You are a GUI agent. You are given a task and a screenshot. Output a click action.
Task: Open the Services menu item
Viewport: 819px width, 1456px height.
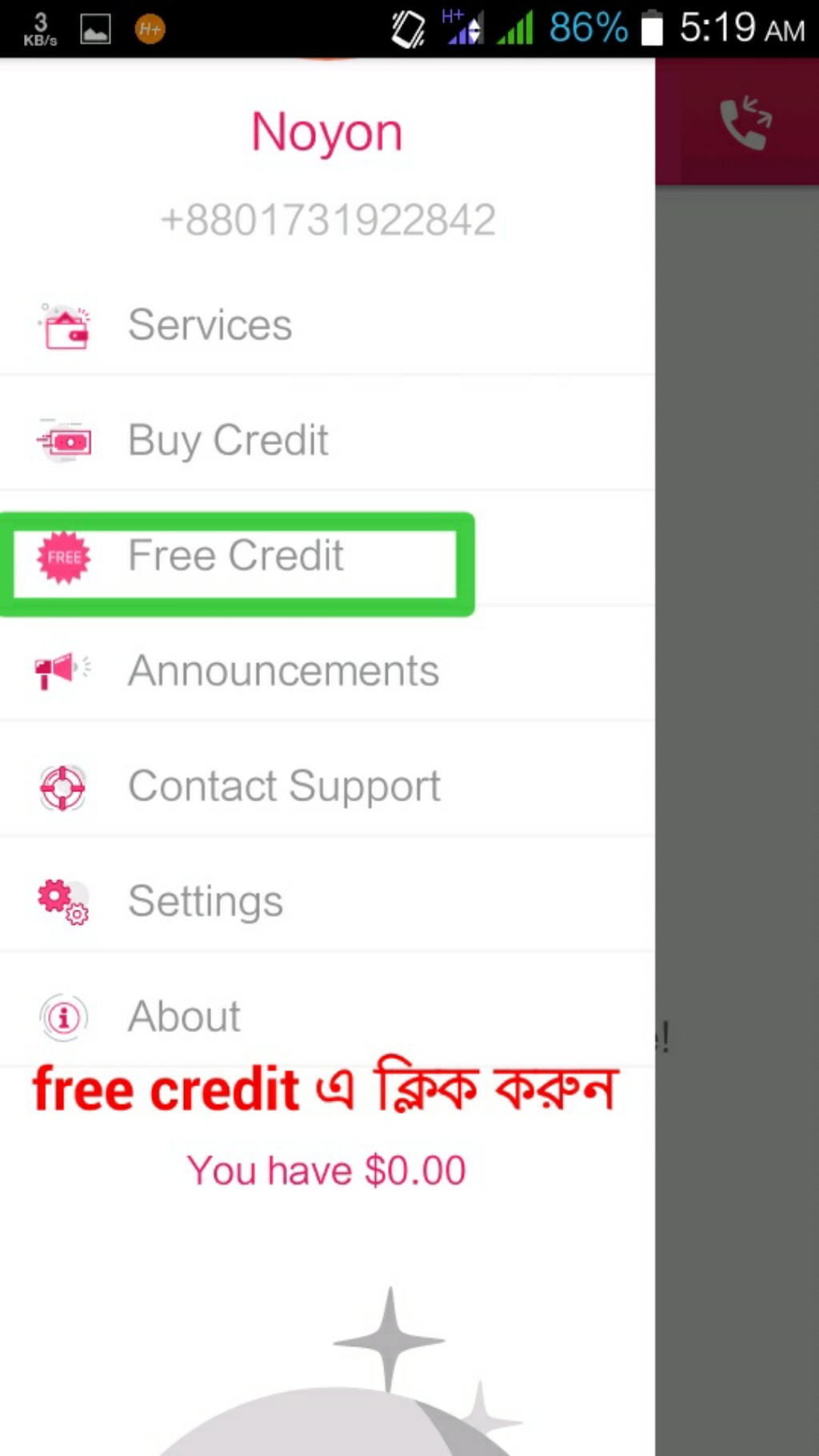pos(210,325)
